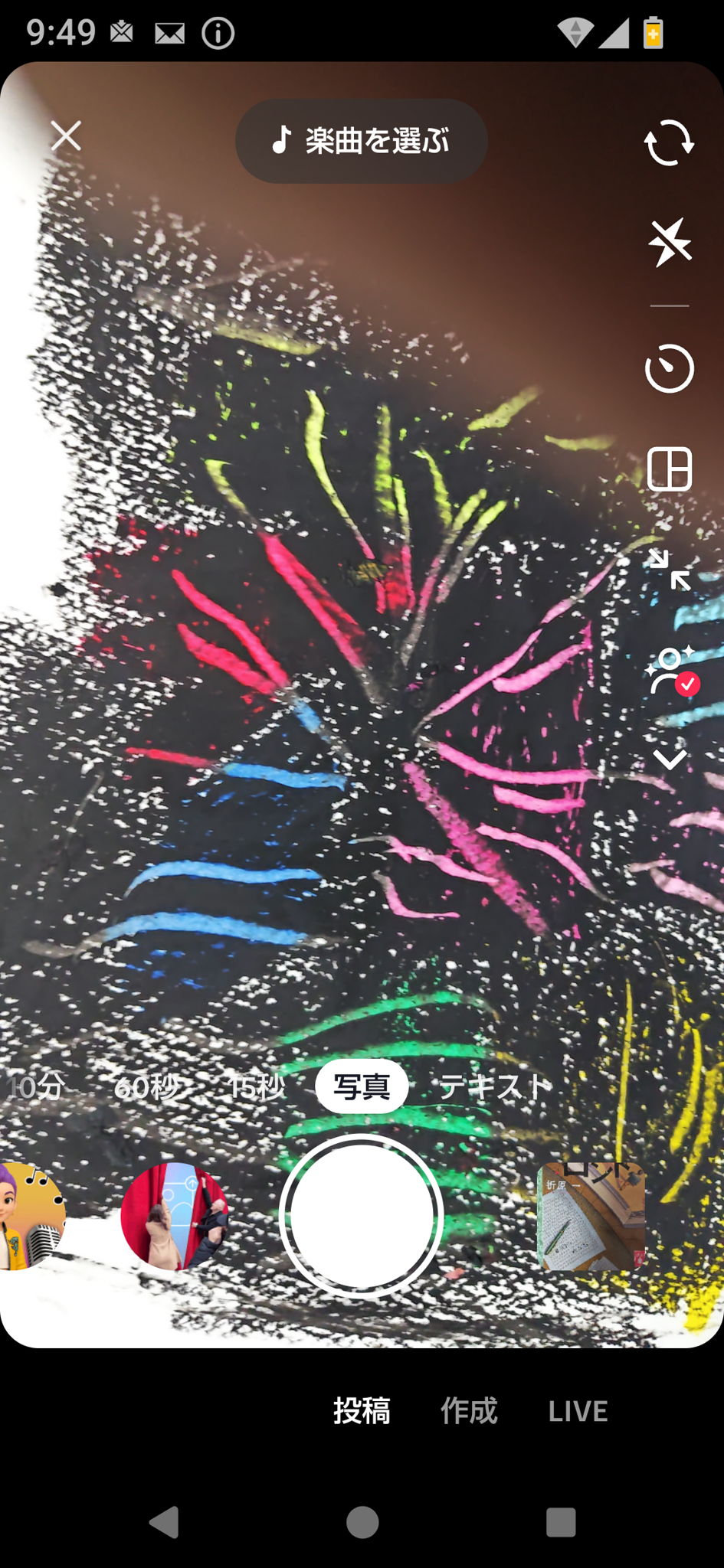Viewport: 724px width, 1568px height.
Task: Go back with system back button
Action: click(x=164, y=1522)
